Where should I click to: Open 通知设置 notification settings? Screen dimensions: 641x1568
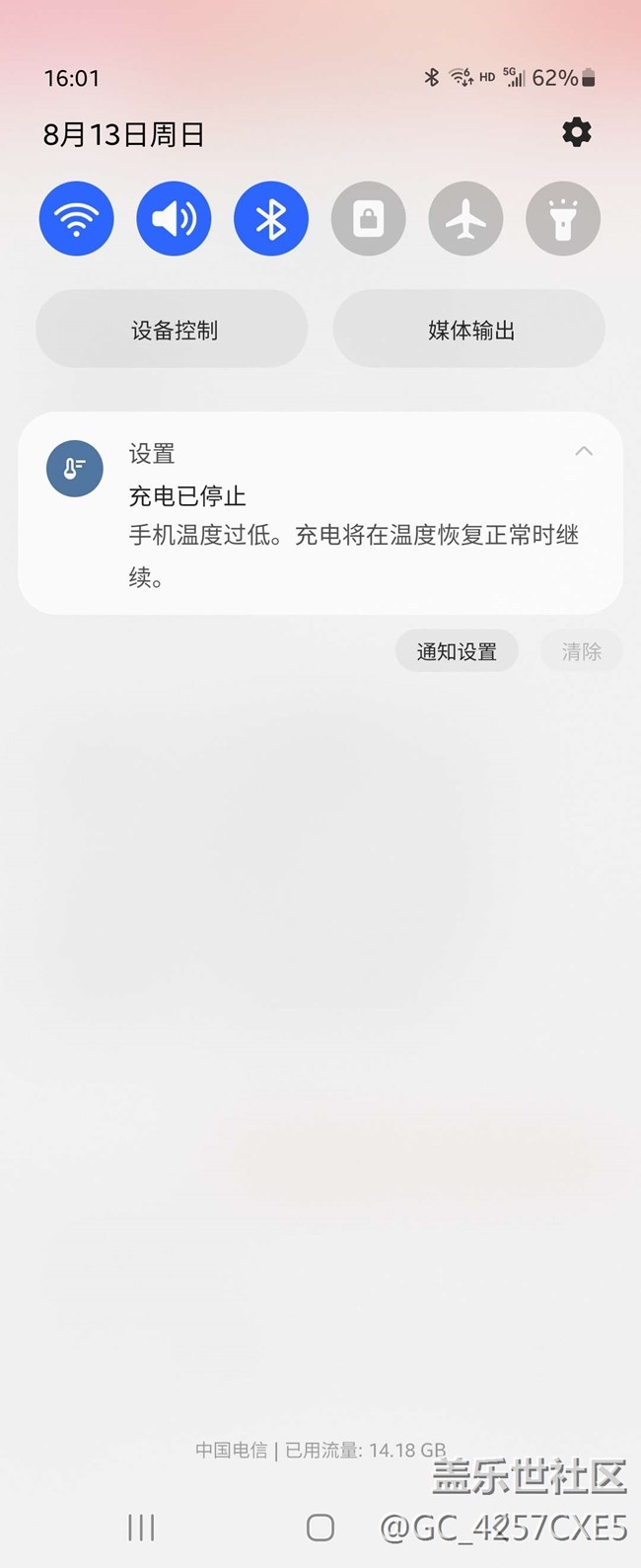tap(457, 651)
